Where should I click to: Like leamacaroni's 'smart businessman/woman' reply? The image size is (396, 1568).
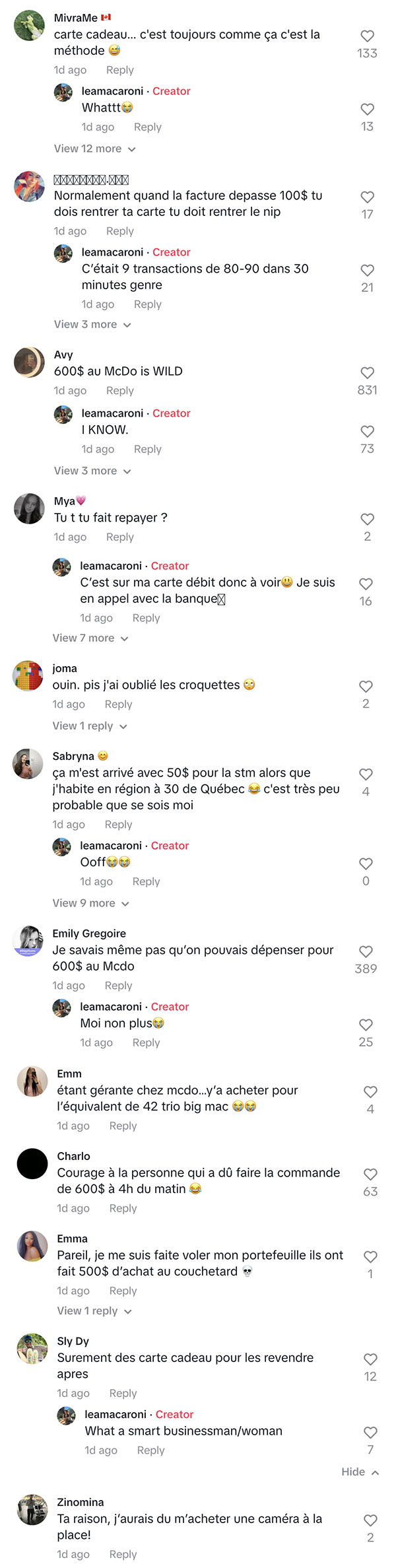point(370,1433)
